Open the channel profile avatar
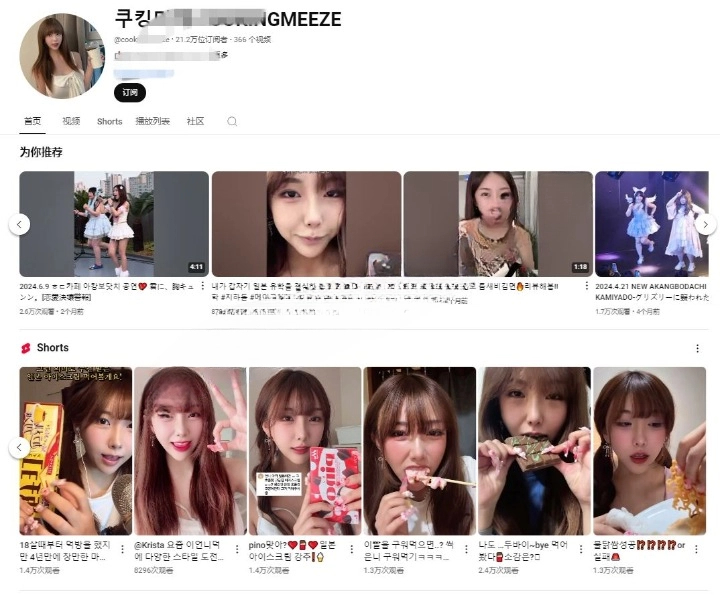The height and width of the screenshot is (595, 720). 62,56
